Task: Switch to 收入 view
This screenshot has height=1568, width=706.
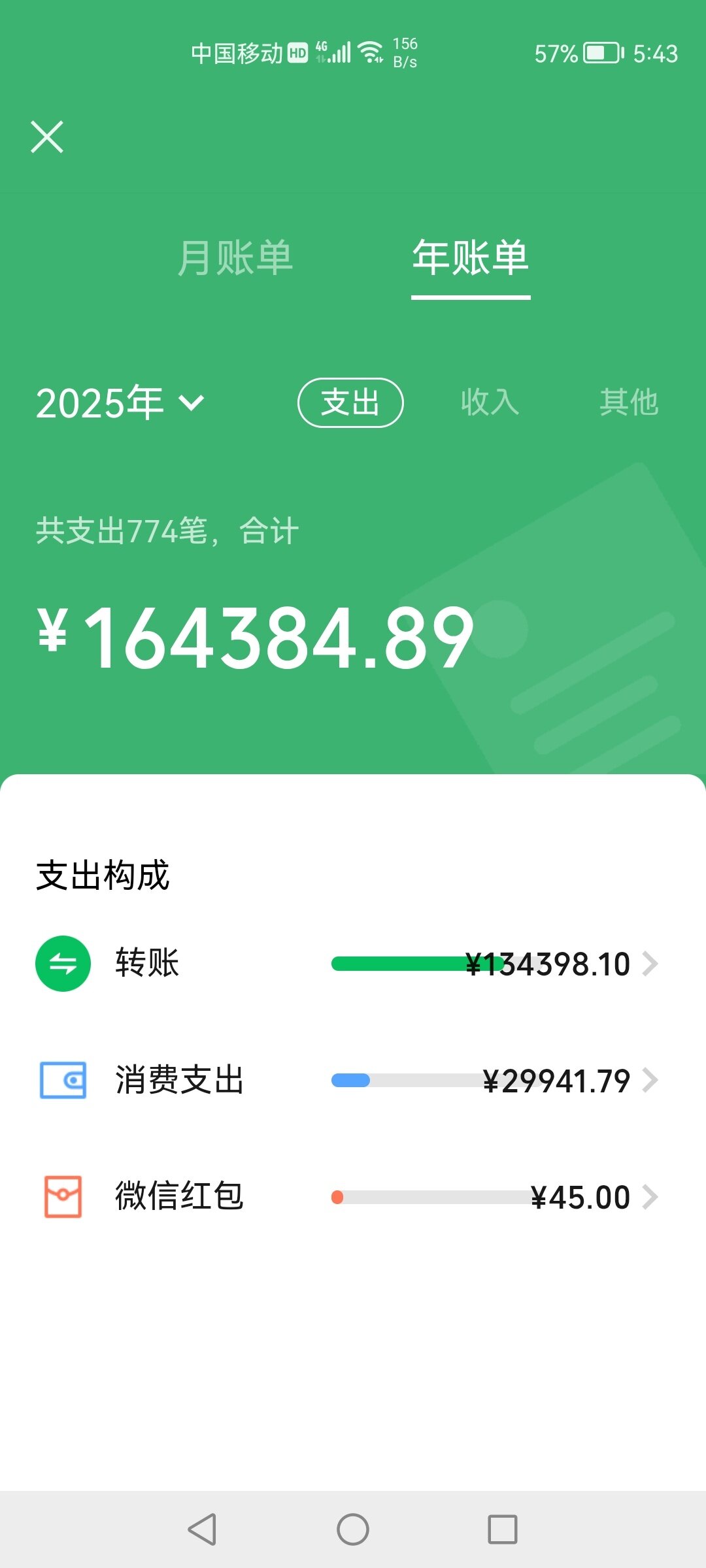Action: click(x=490, y=402)
